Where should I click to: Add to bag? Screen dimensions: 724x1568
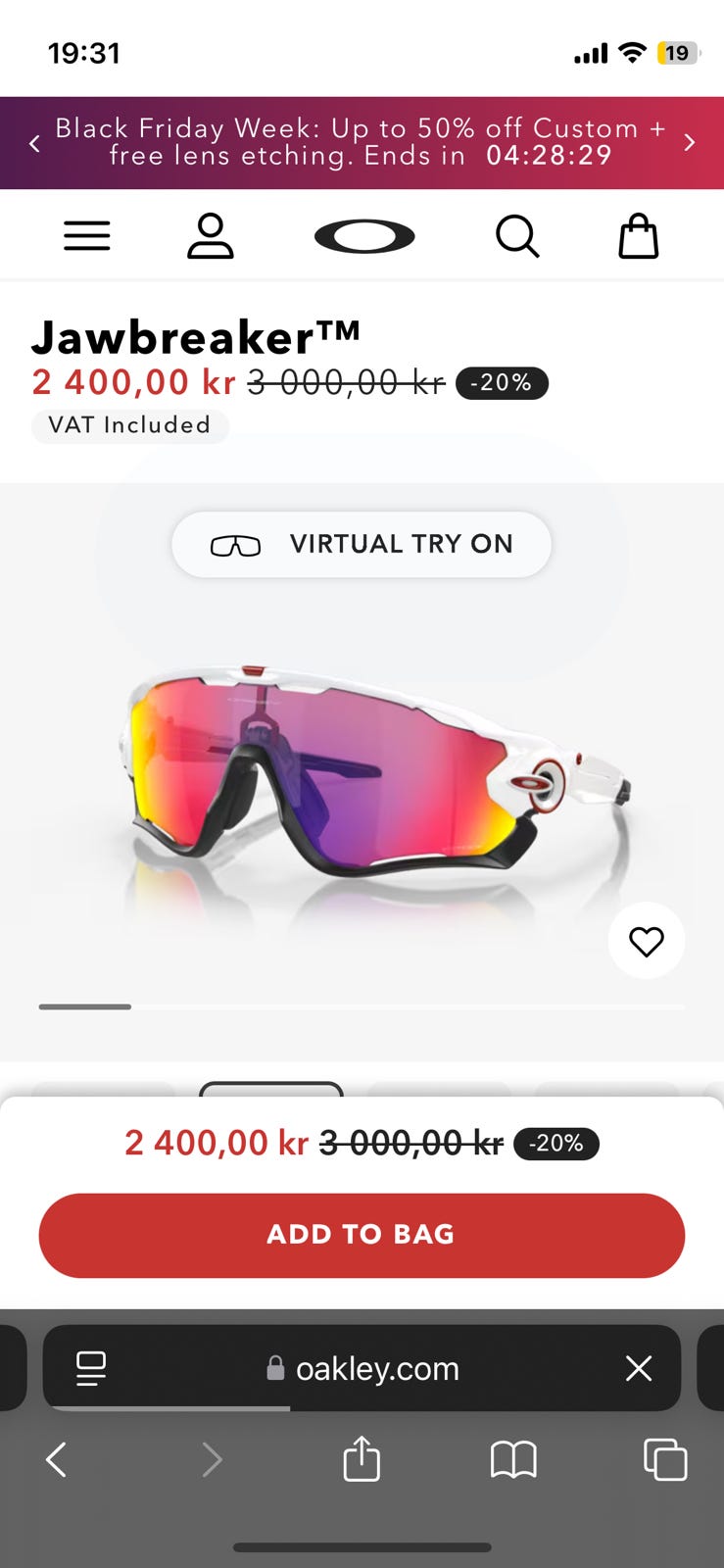point(362,1235)
